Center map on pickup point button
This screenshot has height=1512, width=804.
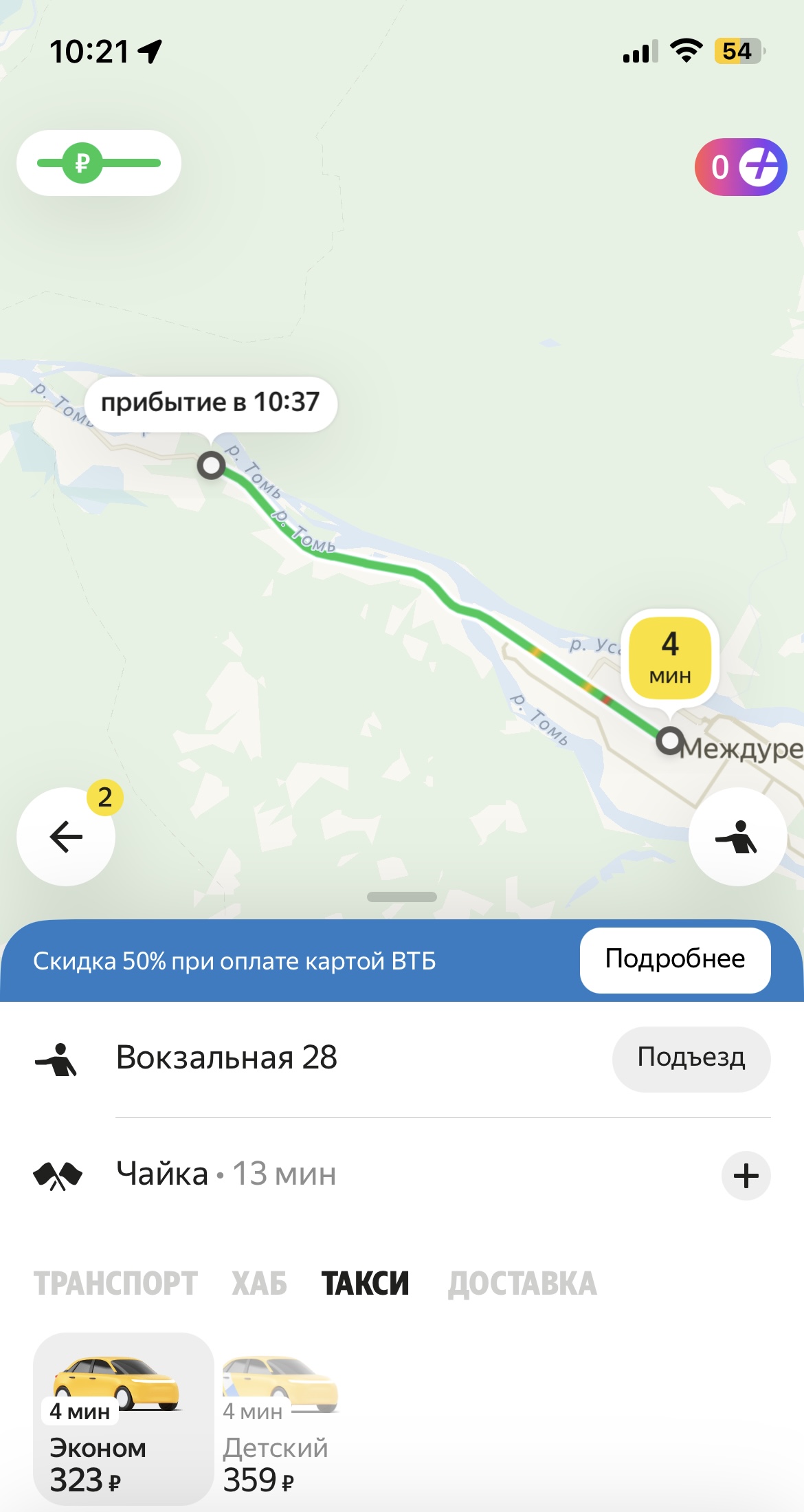[737, 836]
